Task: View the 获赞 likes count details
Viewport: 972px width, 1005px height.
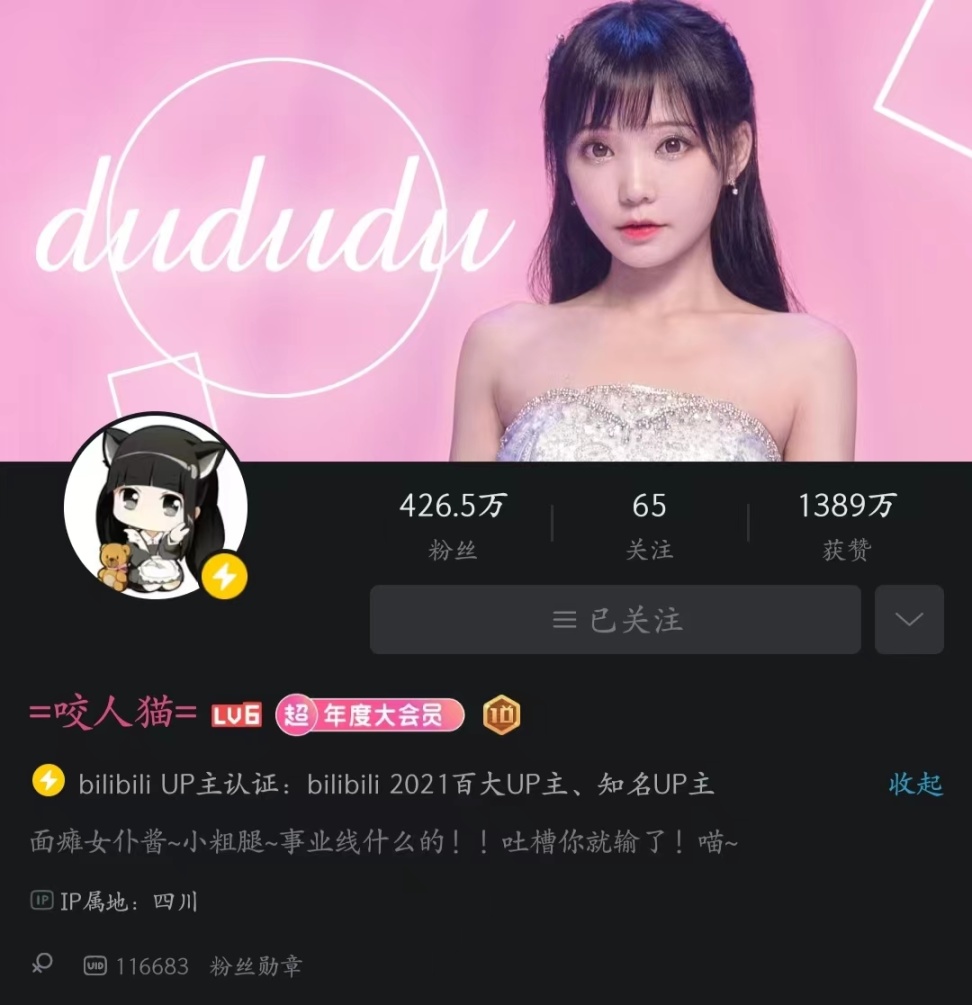Action: [x=846, y=526]
